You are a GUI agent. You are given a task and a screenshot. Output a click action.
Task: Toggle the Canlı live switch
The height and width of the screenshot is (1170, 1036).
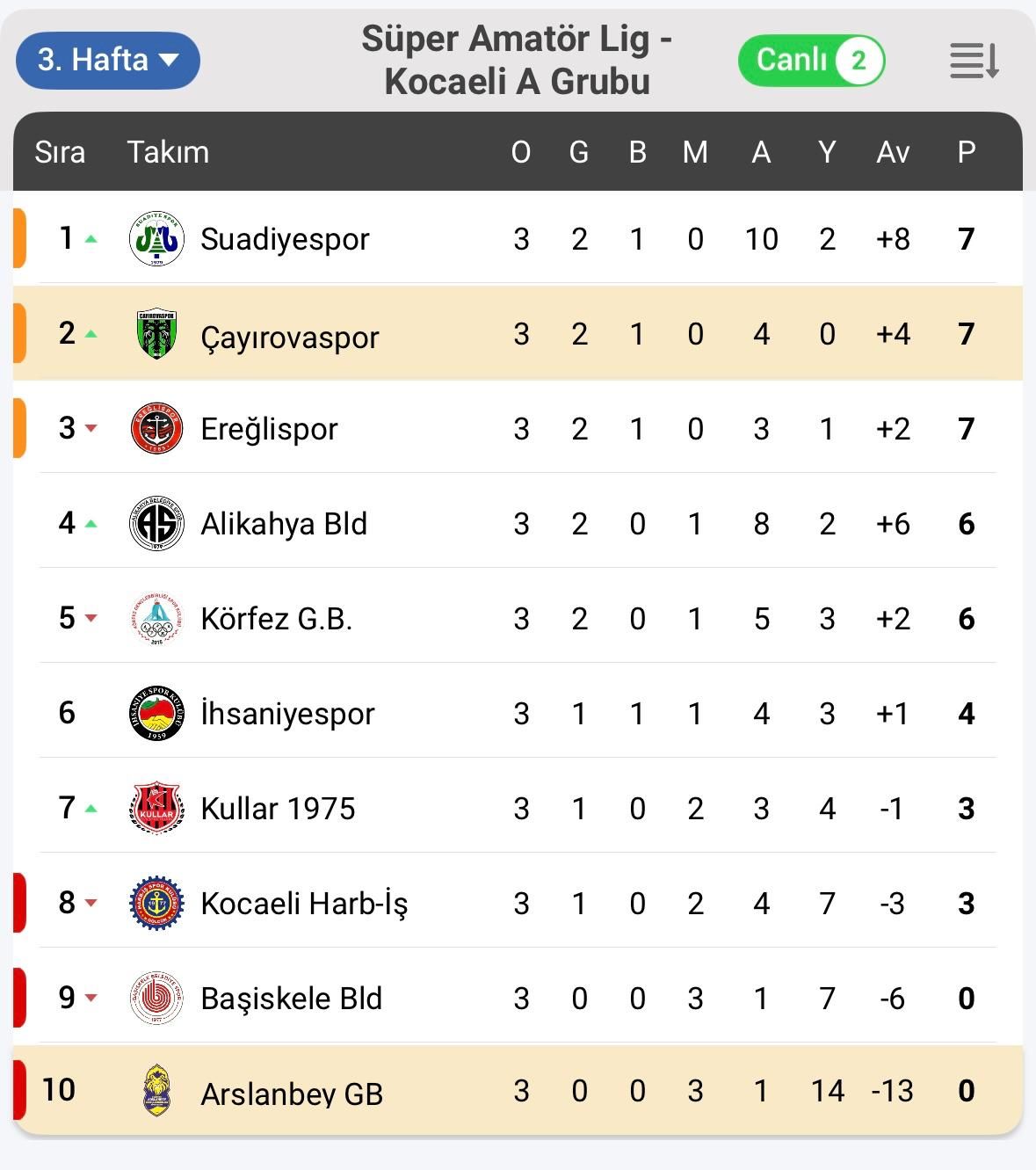[x=811, y=60]
